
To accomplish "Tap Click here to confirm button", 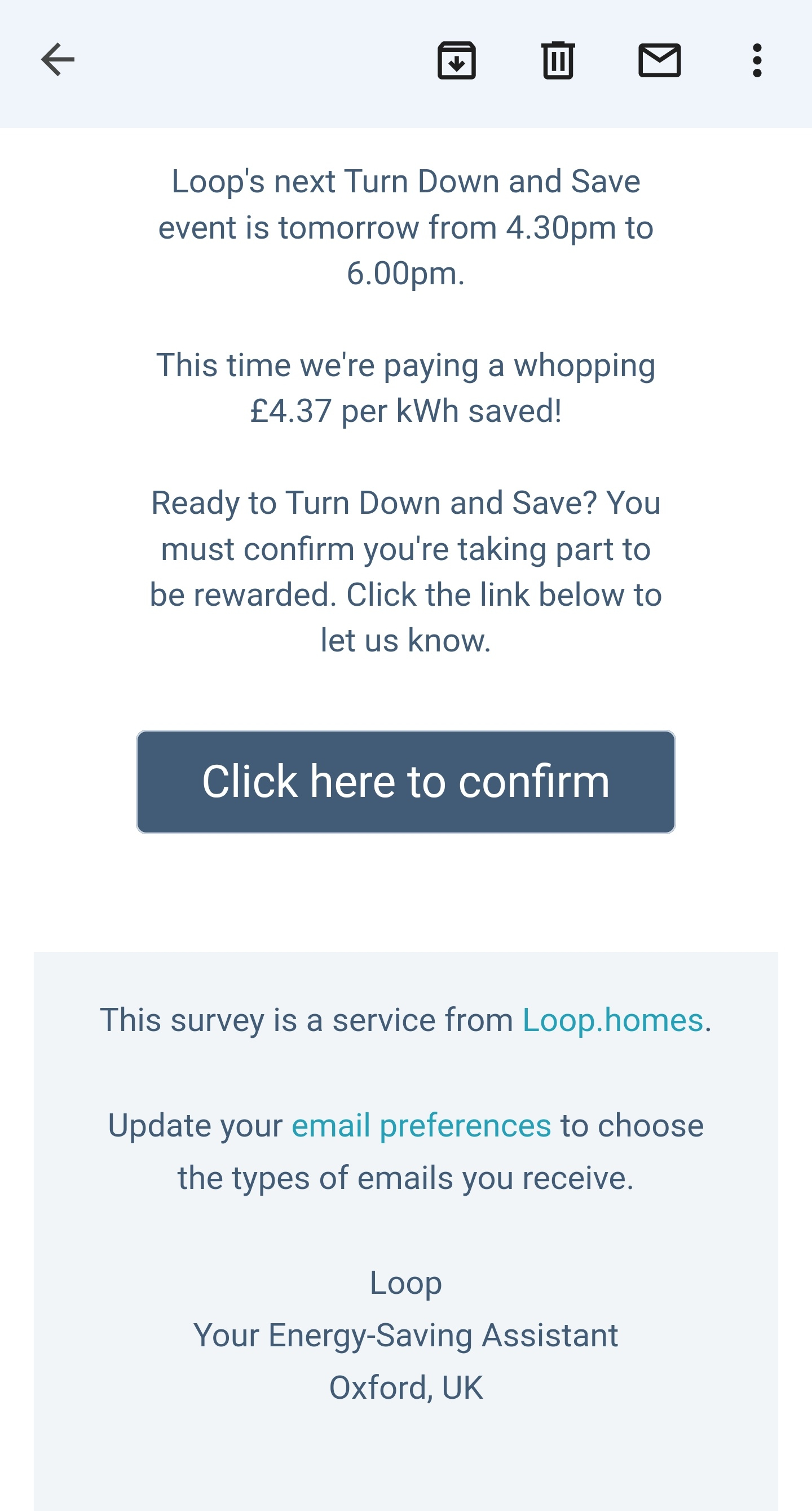I will 405,782.
